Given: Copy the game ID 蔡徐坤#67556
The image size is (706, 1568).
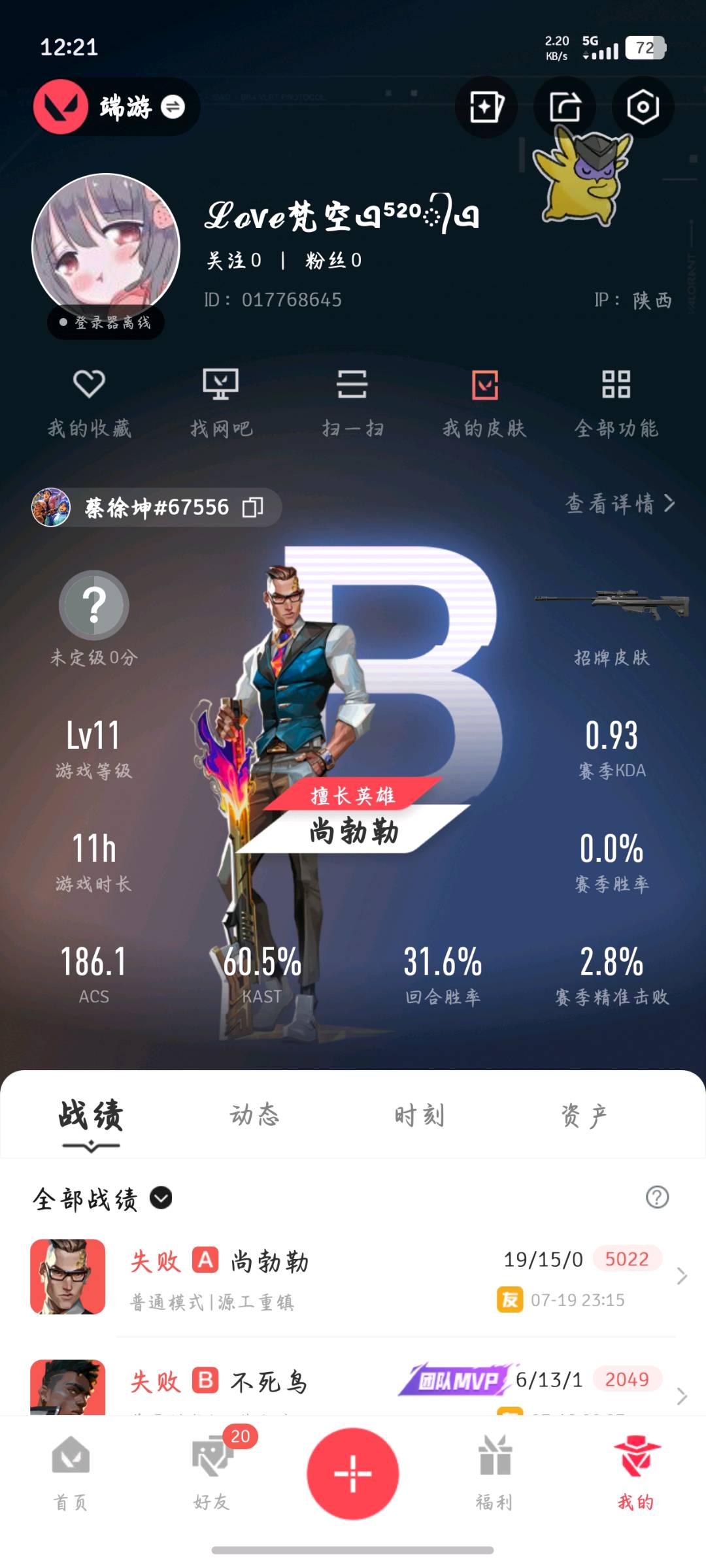Looking at the screenshot, I should (x=252, y=508).
